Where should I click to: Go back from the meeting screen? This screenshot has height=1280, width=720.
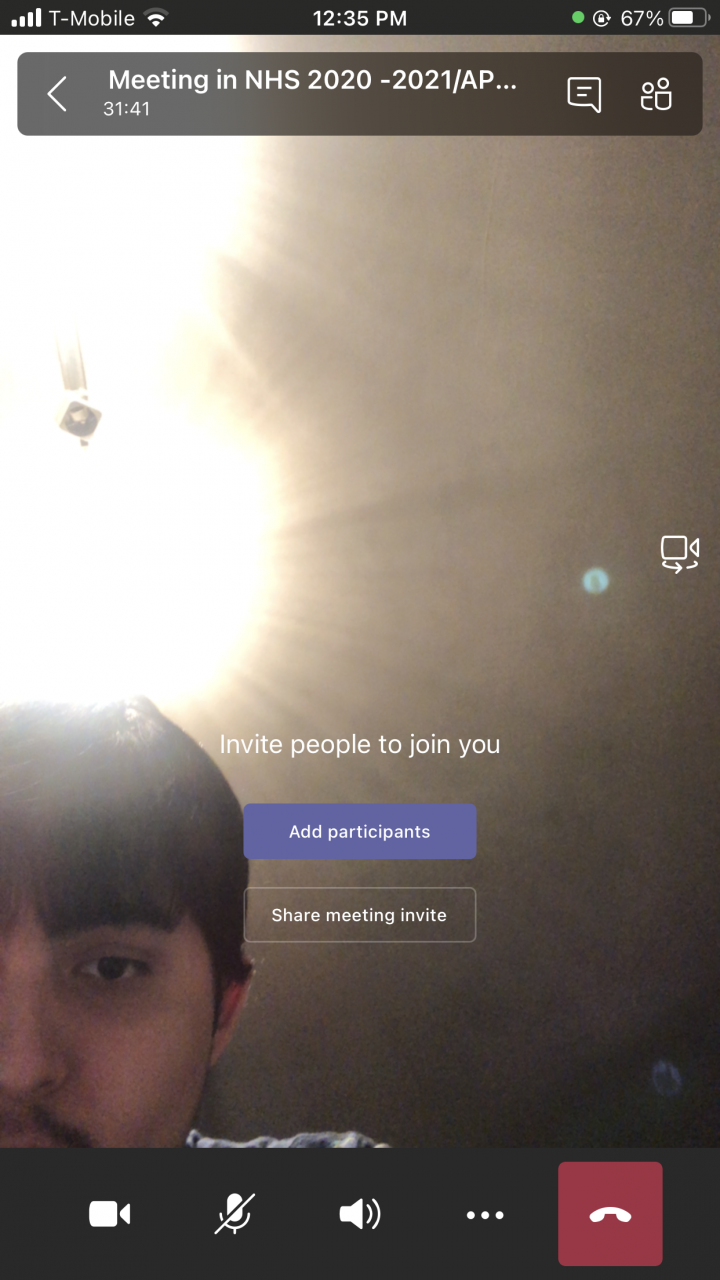click(x=57, y=94)
